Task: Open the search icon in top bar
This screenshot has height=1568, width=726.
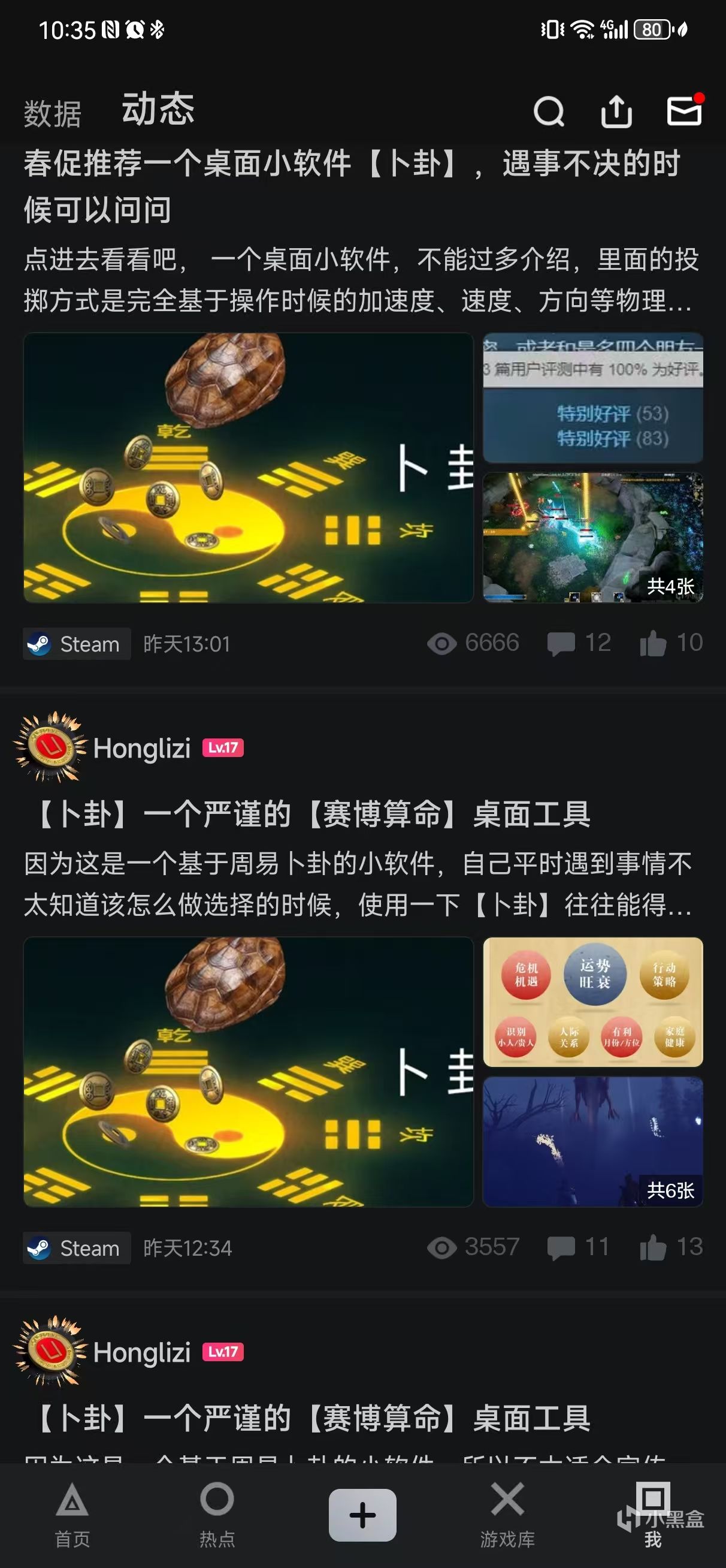Action: tap(548, 112)
